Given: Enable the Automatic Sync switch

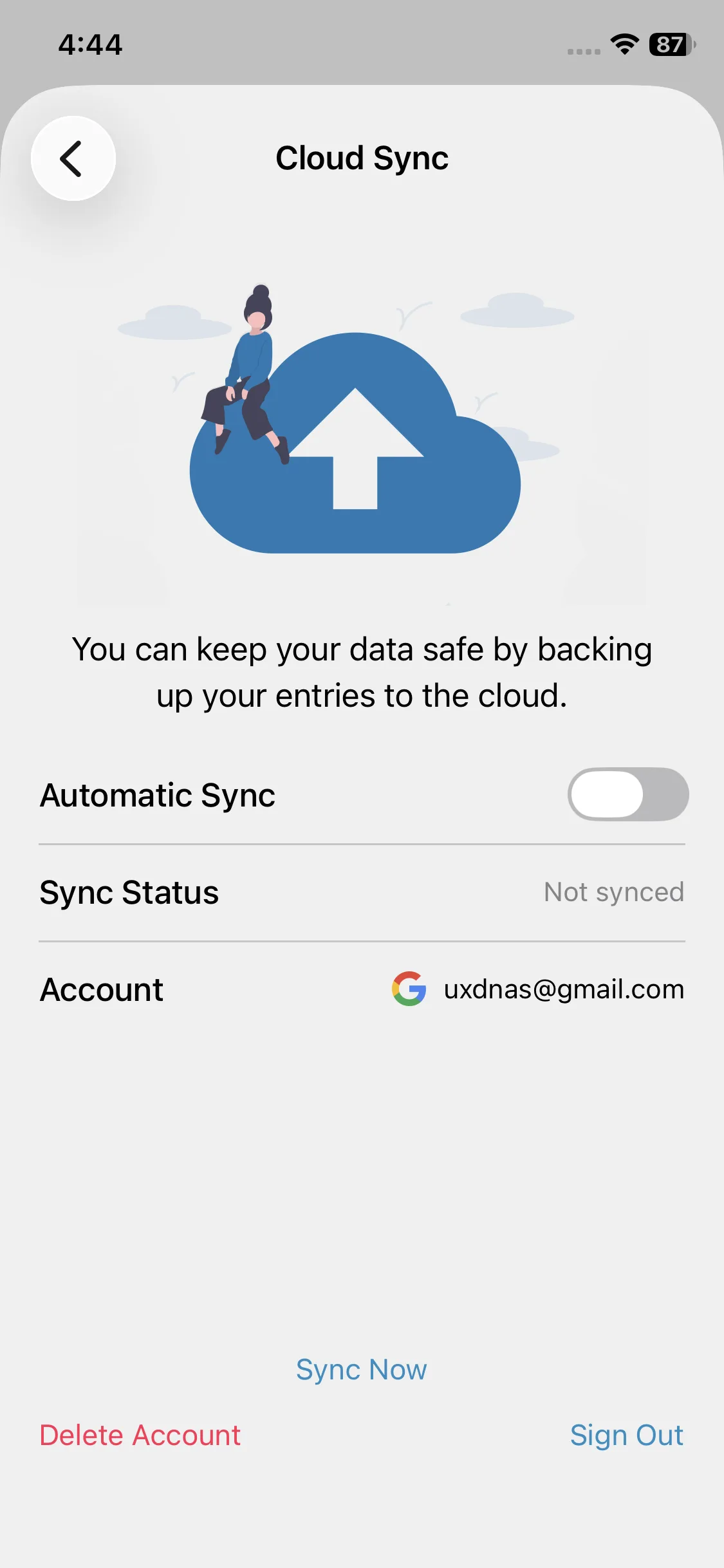Looking at the screenshot, I should point(628,794).
